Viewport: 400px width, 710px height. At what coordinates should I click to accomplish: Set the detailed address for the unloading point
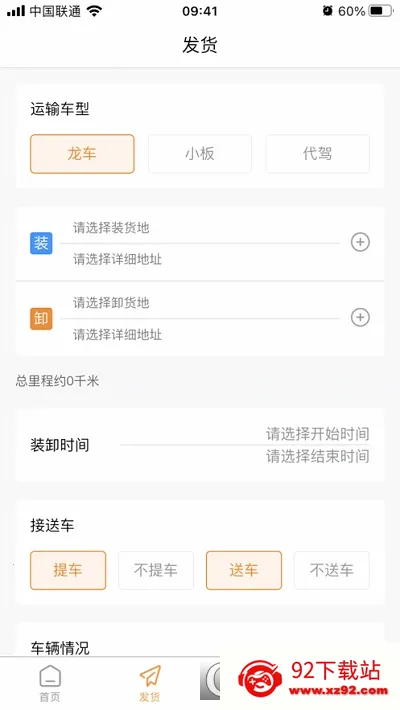(200, 335)
